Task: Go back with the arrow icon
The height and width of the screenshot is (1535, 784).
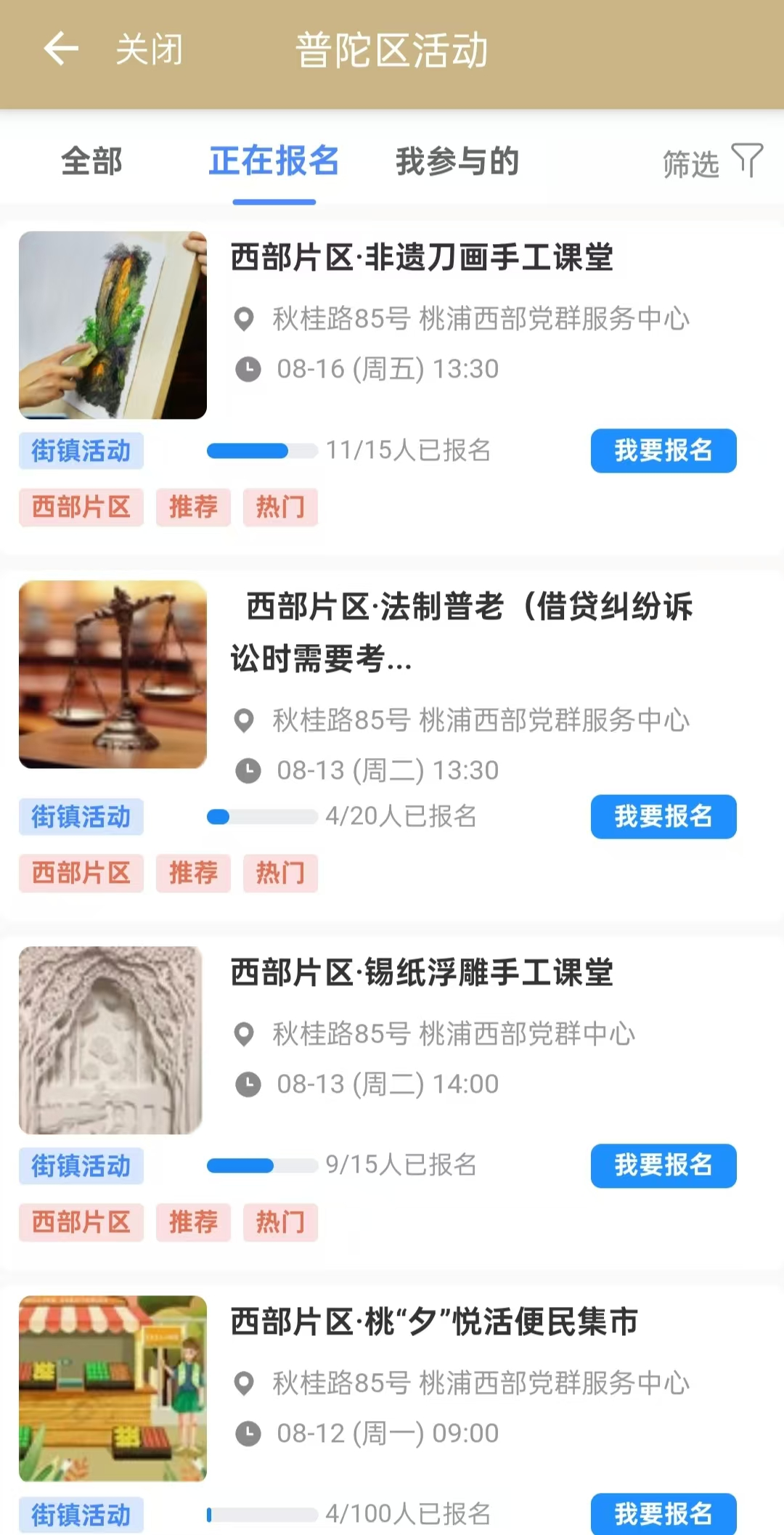Action: (x=61, y=49)
